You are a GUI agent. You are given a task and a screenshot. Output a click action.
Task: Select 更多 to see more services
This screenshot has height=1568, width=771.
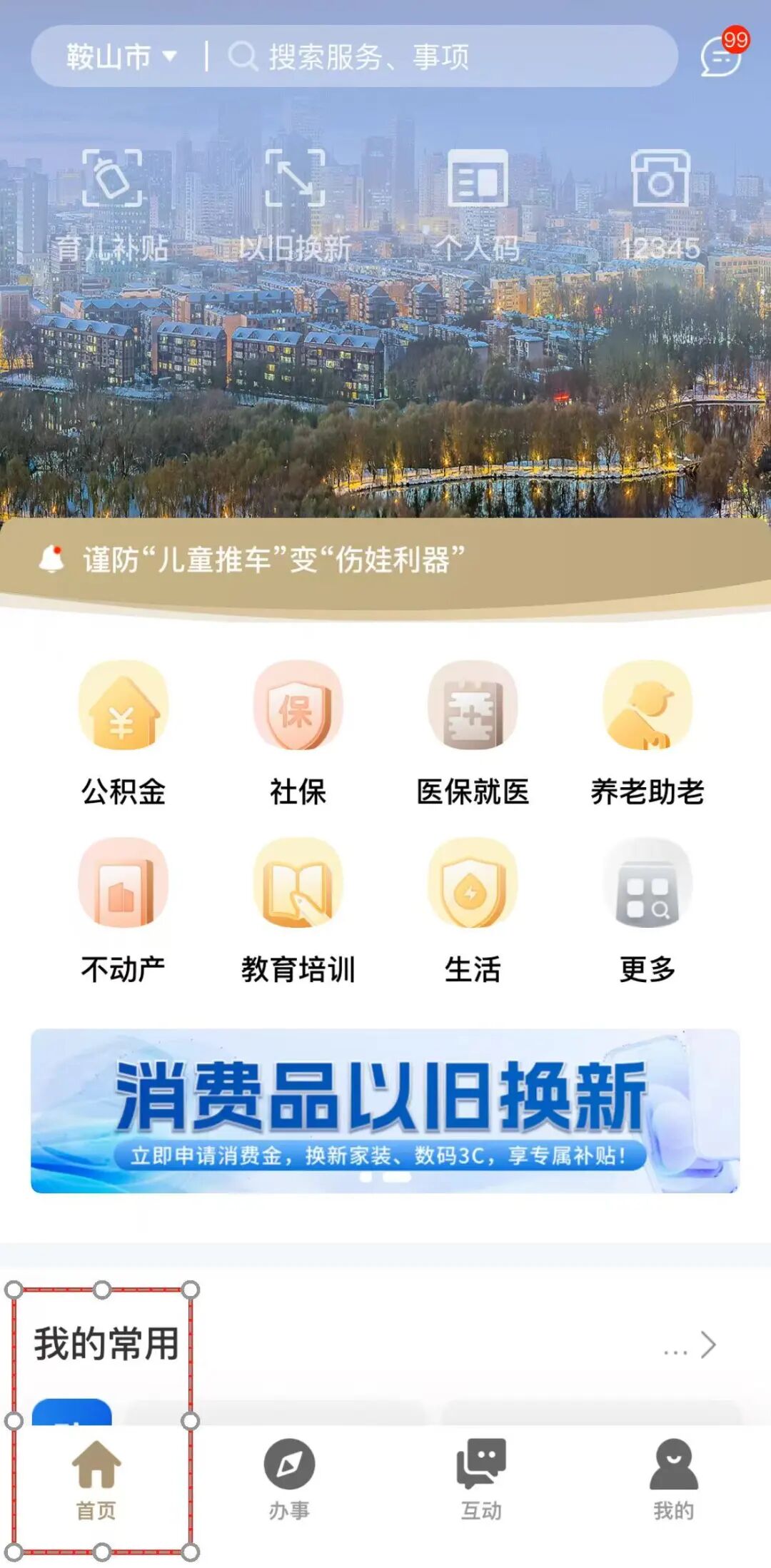pos(647,911)
